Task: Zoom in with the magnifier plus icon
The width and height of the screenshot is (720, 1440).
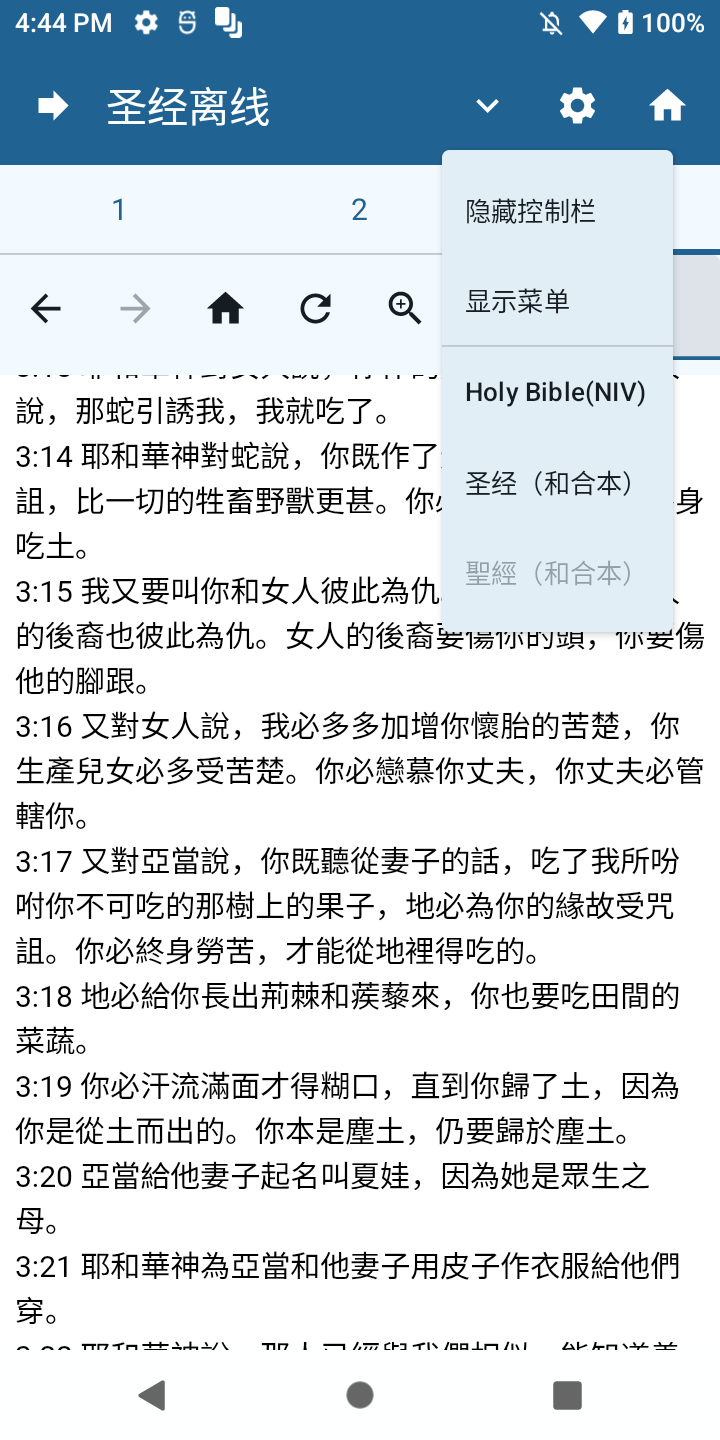Action: click(405, 309)
